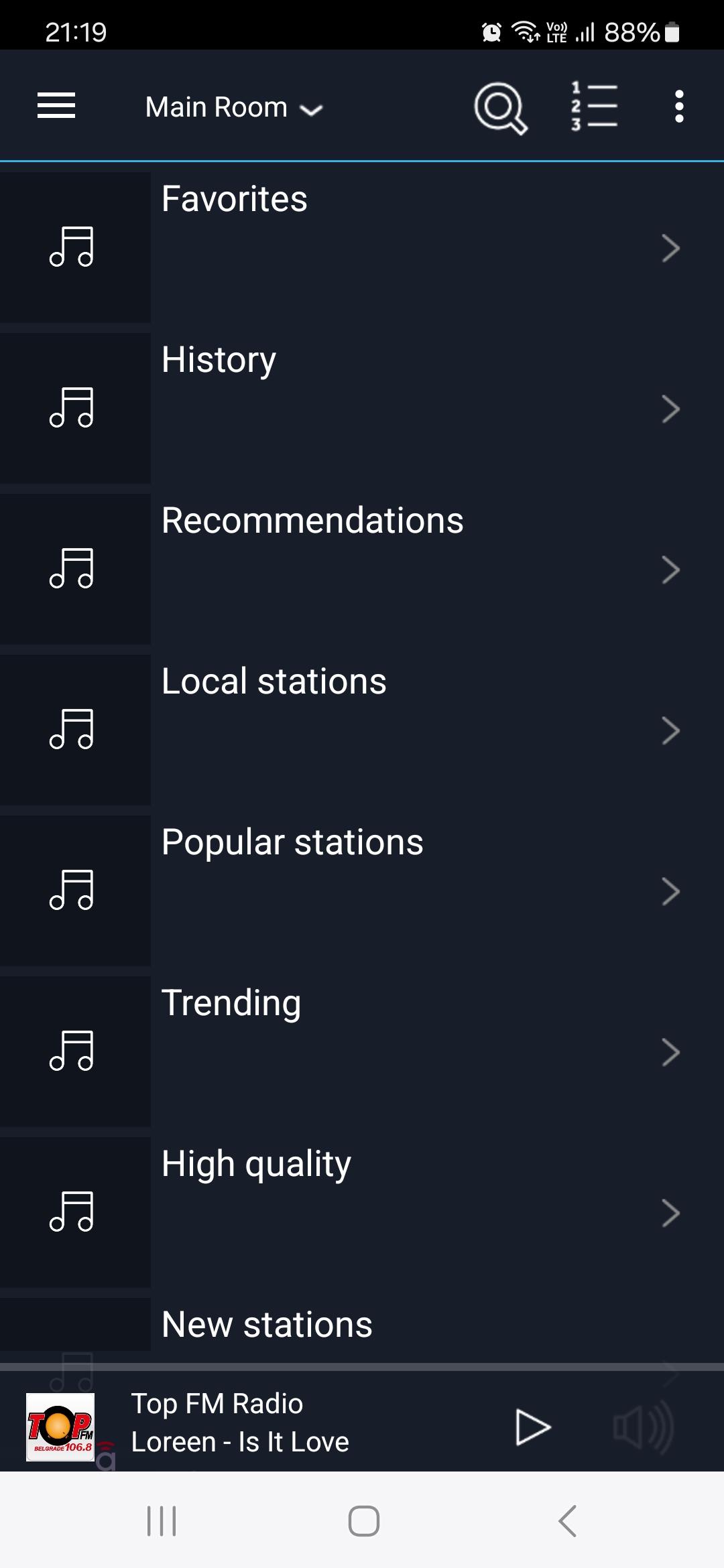Open the History list
The image size is (724, 1568).
pyautogui.click(x=362, y=408)
